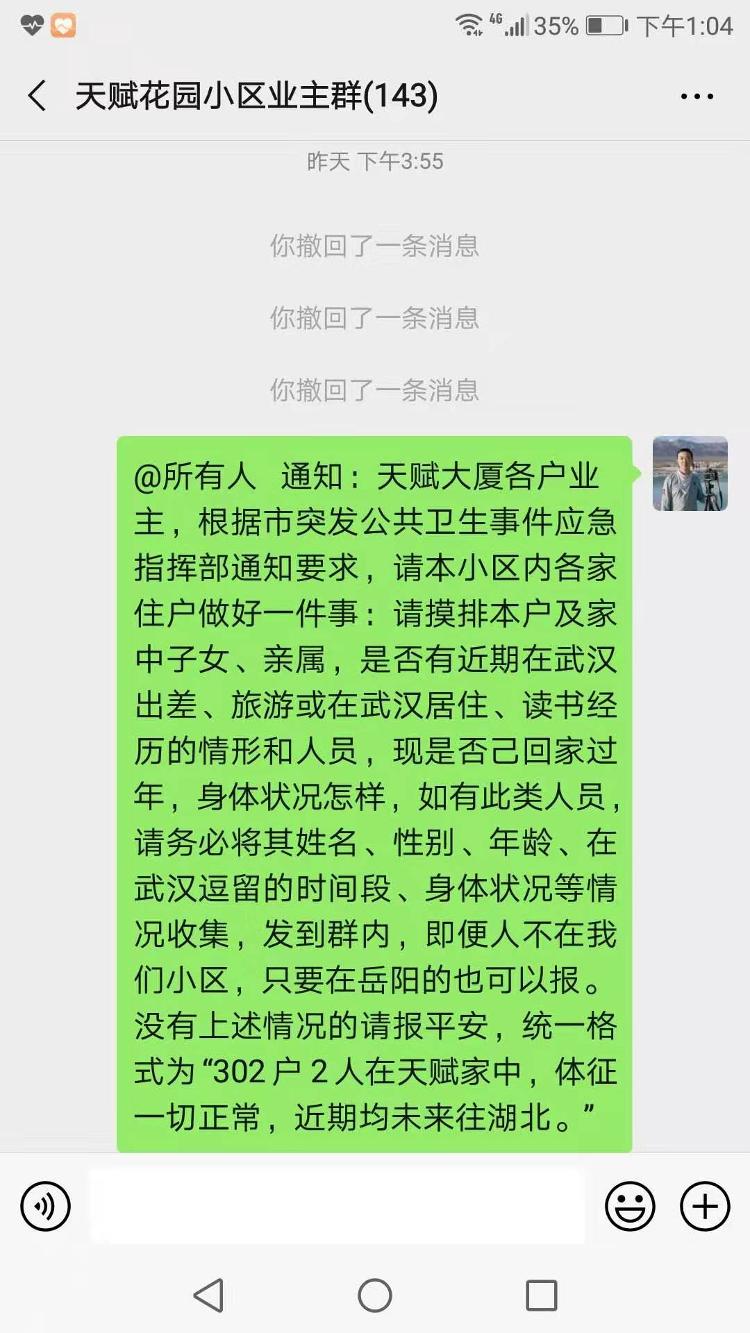Tap the system back button
Viewport: 750px width, 1333px height.
(208, 1295)
